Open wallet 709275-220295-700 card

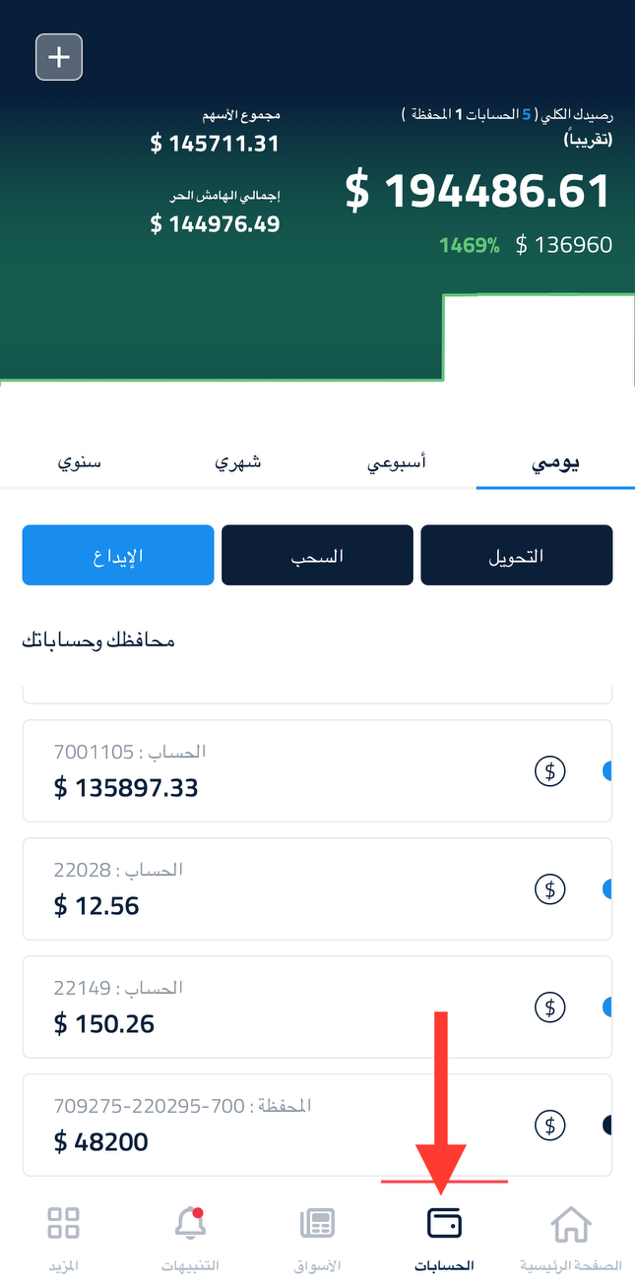(x=317, y=1125)
